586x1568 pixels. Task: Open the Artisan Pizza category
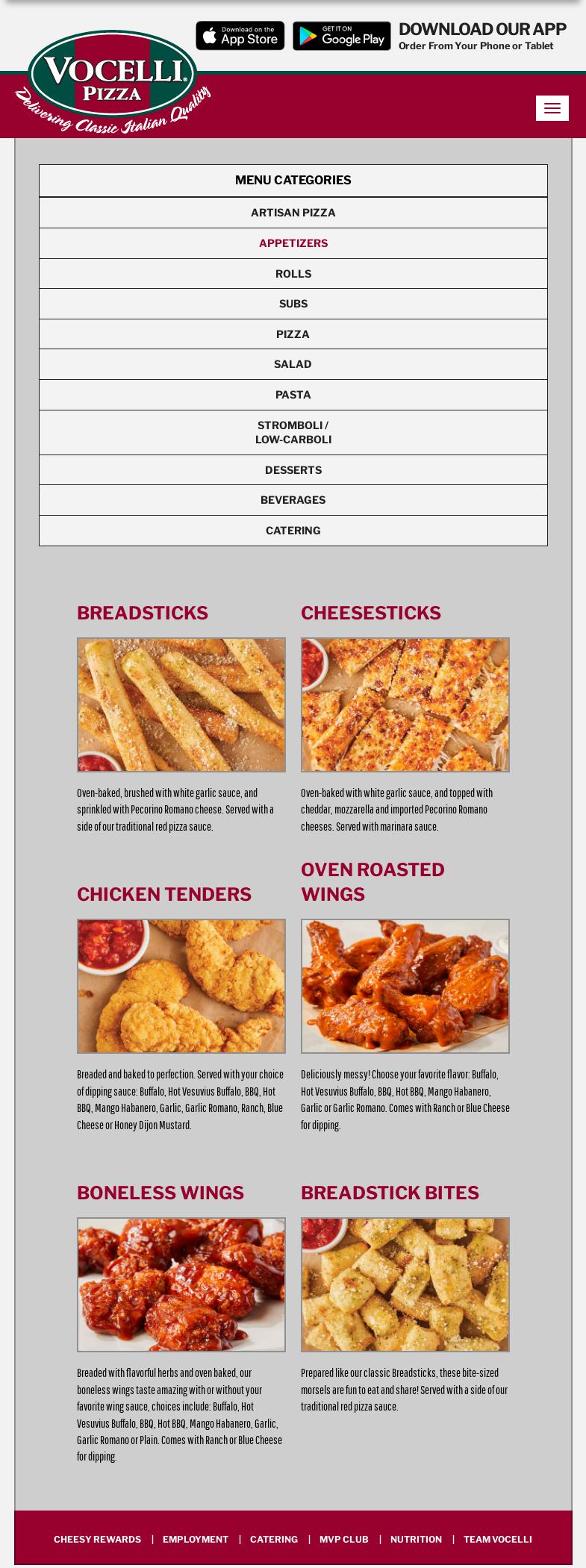293,213
